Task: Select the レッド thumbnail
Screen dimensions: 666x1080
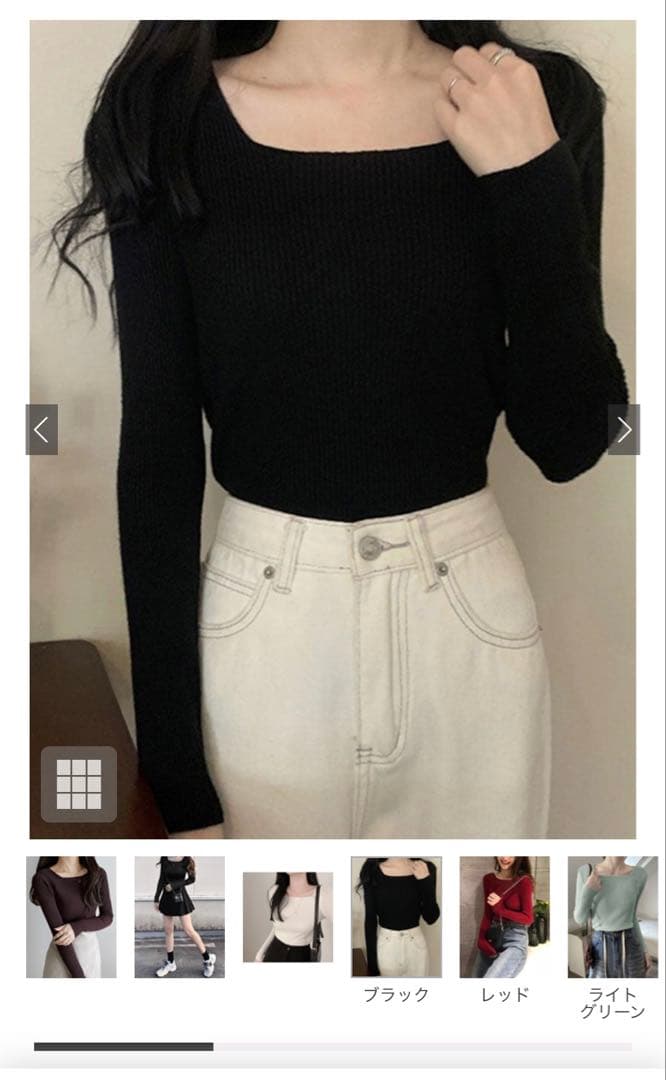Action: coord(505,917)
